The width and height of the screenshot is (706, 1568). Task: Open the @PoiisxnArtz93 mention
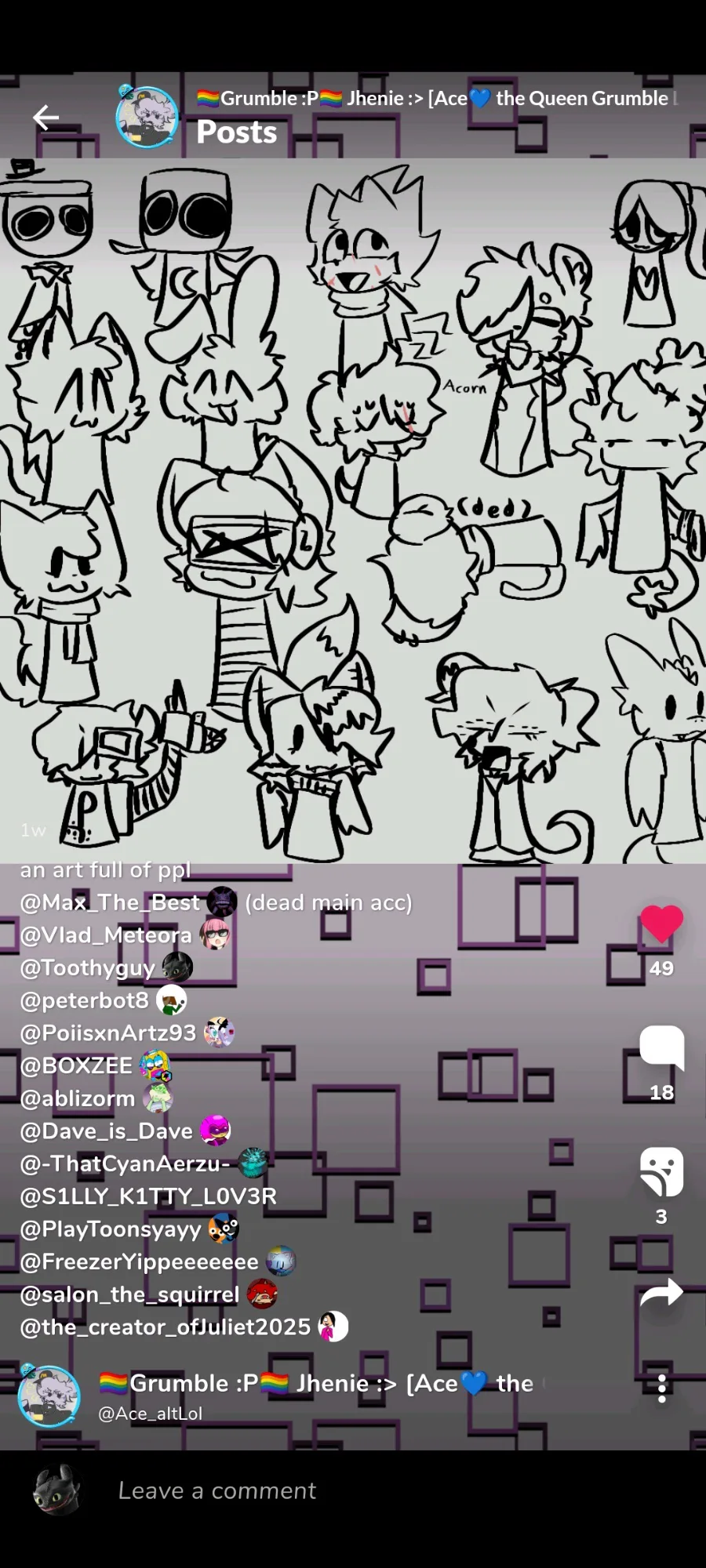(108, 1033)
